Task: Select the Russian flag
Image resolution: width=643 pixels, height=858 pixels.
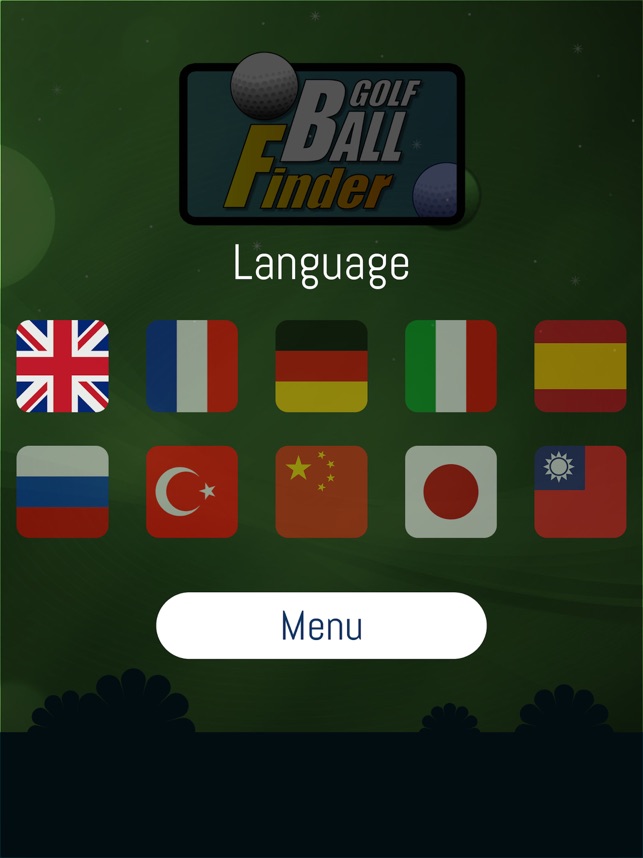Action: [62, 492]
